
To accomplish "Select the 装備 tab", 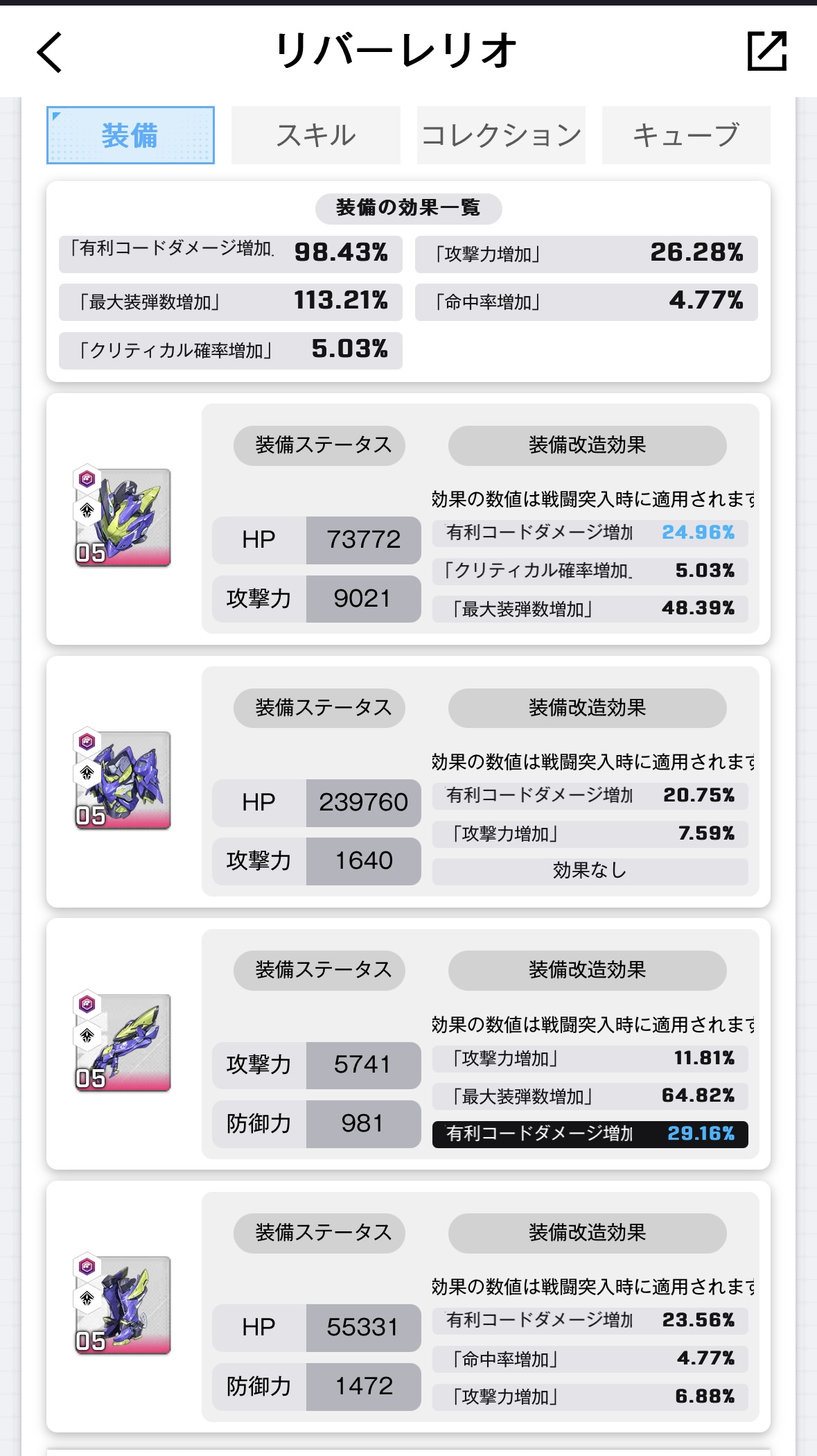I will point(130,135).
